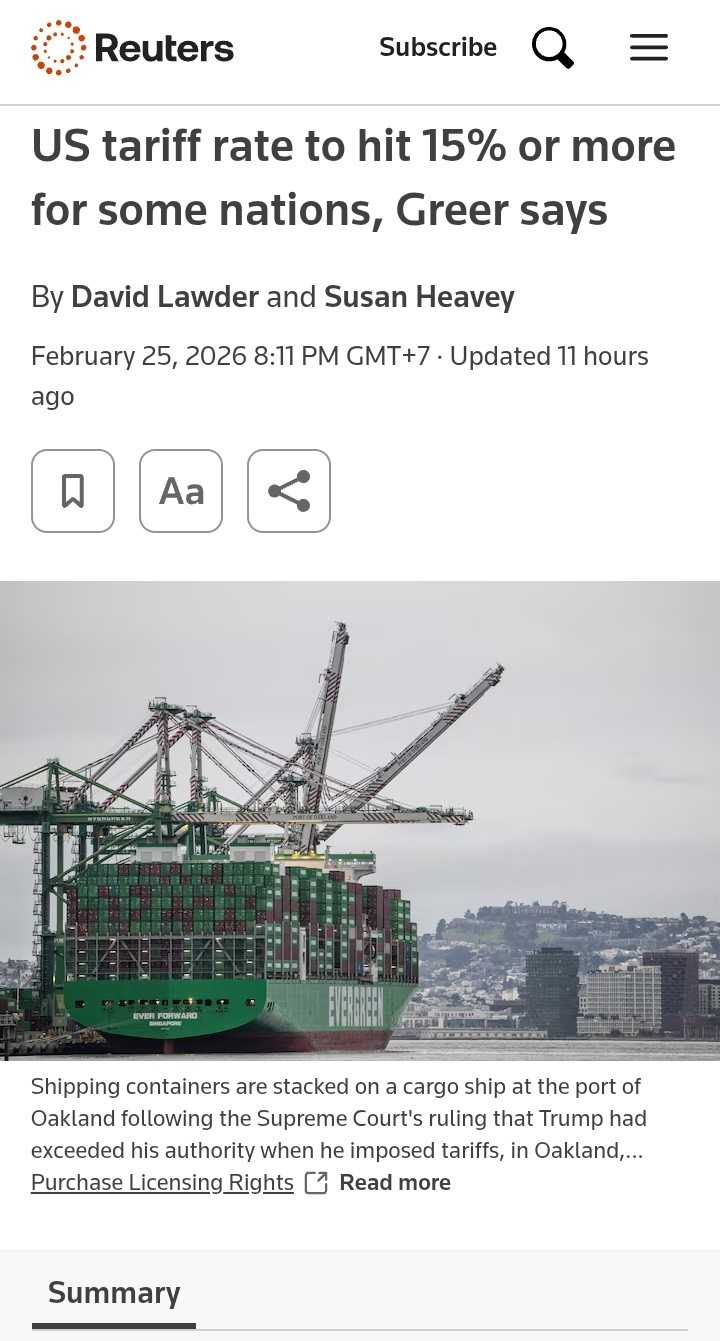Open the cargo ship photo

(360, 820)
